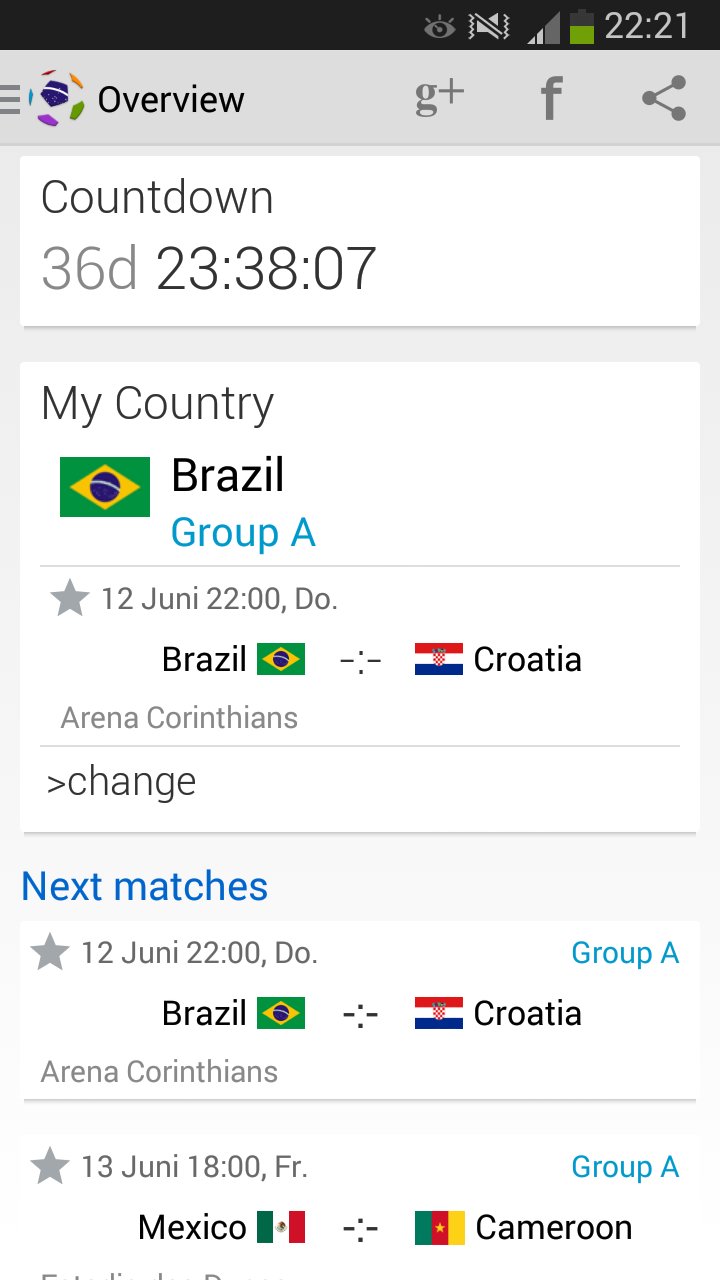
Task: Open Group A under Brazil
Action: coord(243,533)
